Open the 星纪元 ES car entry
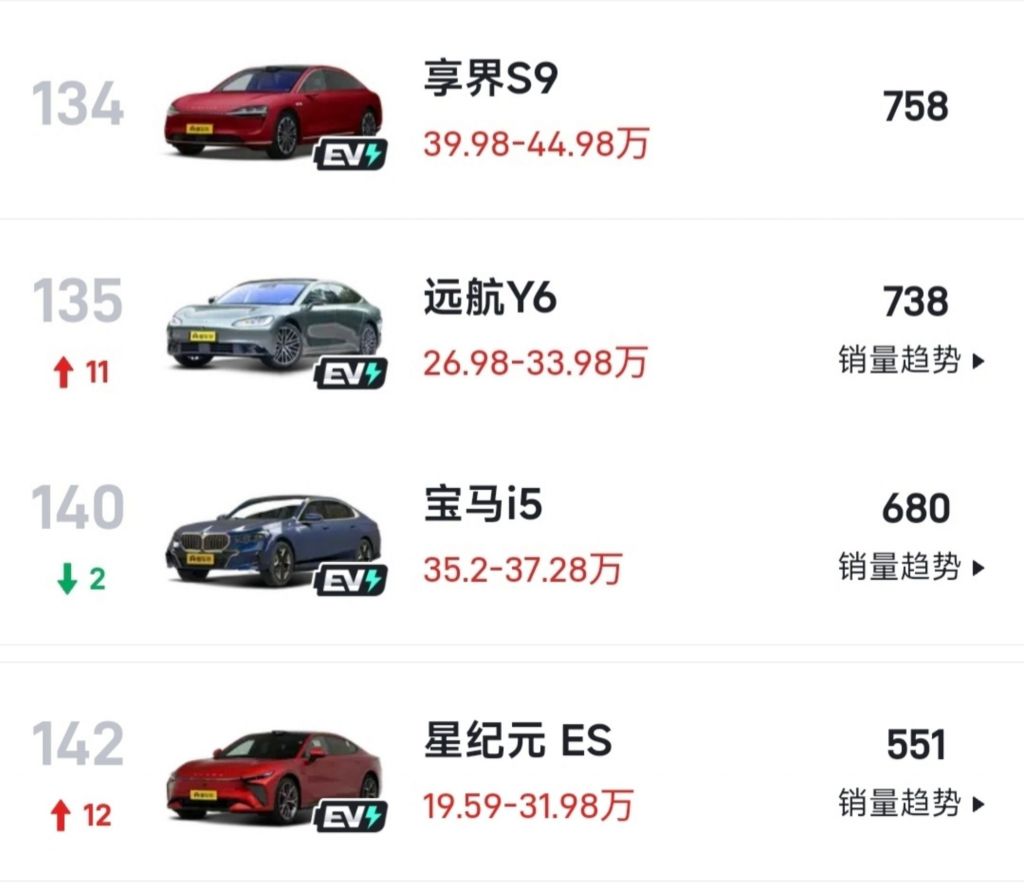Image resolution: width=1024 pixels, height=889 pixels. (517, 743)
